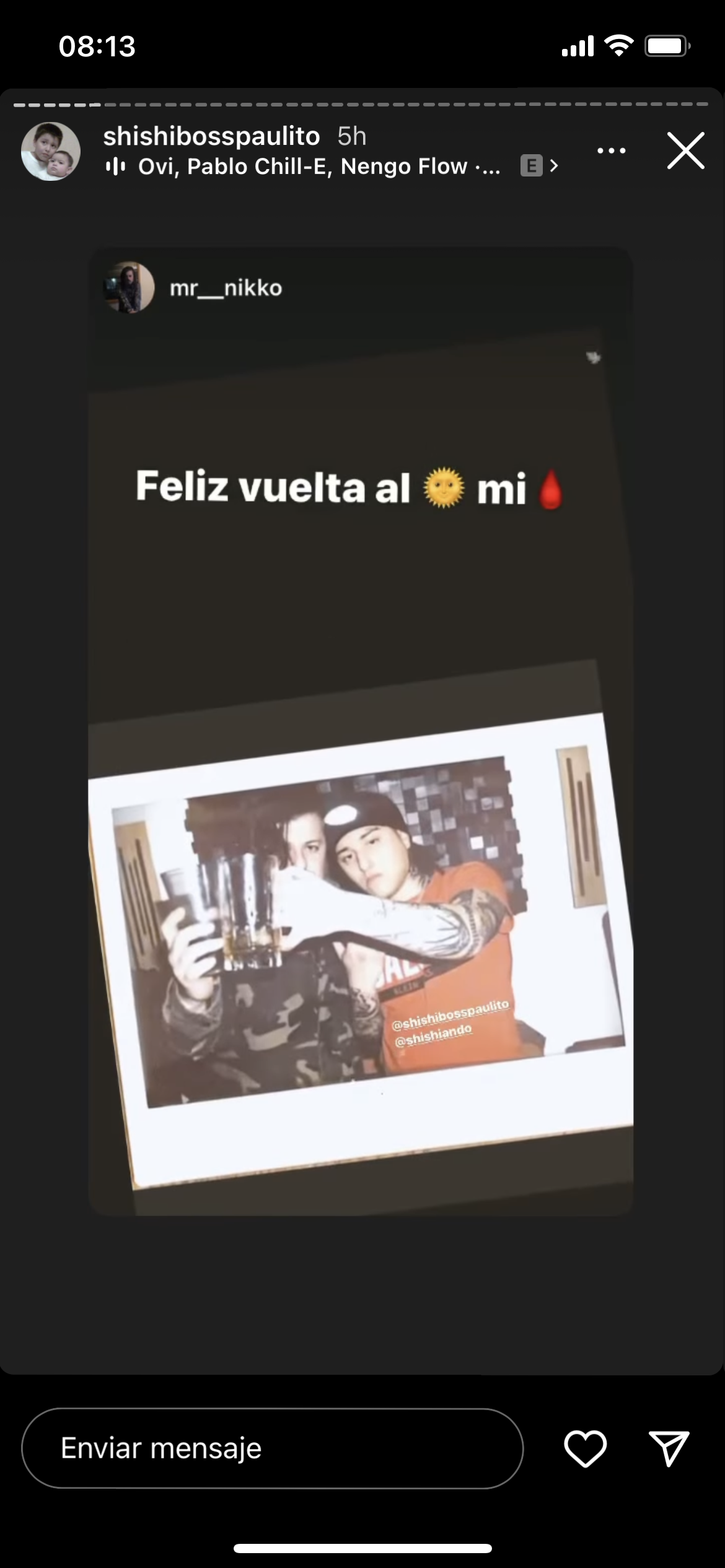Close the story viewer
The image size is (725, 1568).
point(685,150)
